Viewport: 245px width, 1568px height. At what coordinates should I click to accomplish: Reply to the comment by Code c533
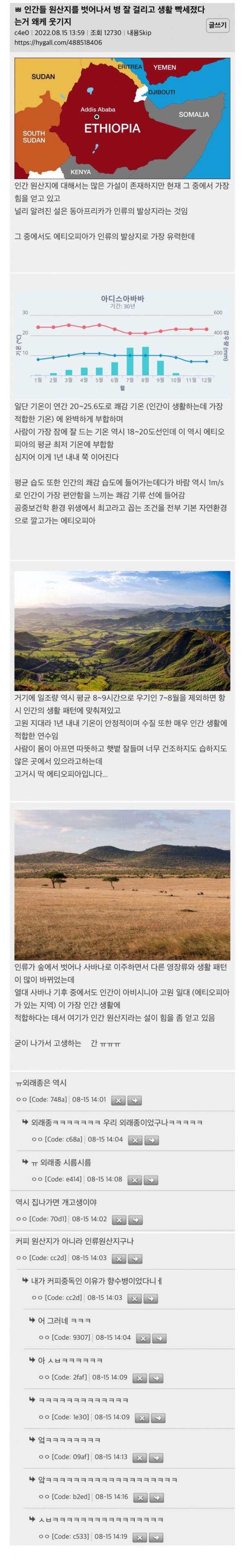click(156, 1537)
